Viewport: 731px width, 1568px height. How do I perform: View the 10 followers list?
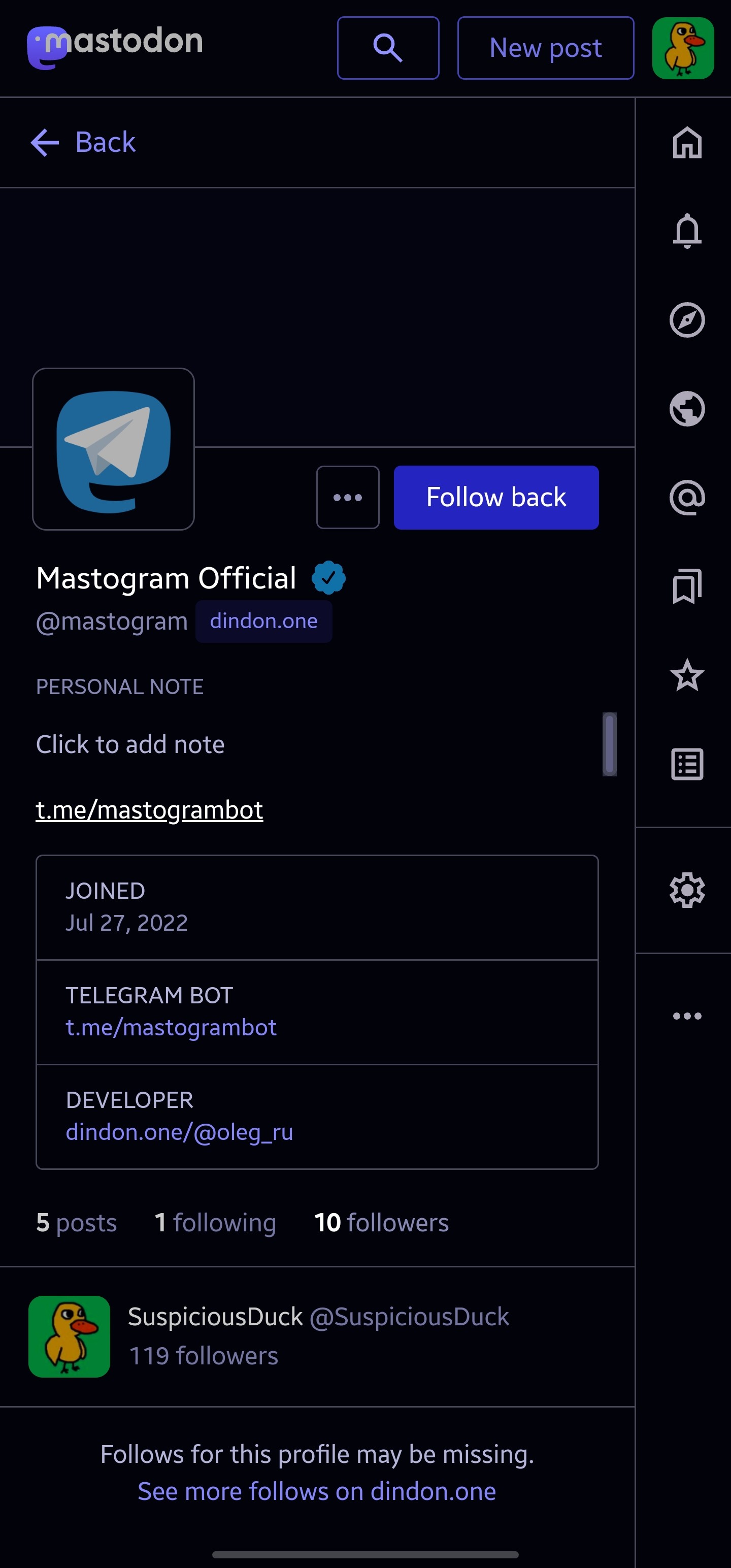pyautogui.click(x=381, y=1222)
